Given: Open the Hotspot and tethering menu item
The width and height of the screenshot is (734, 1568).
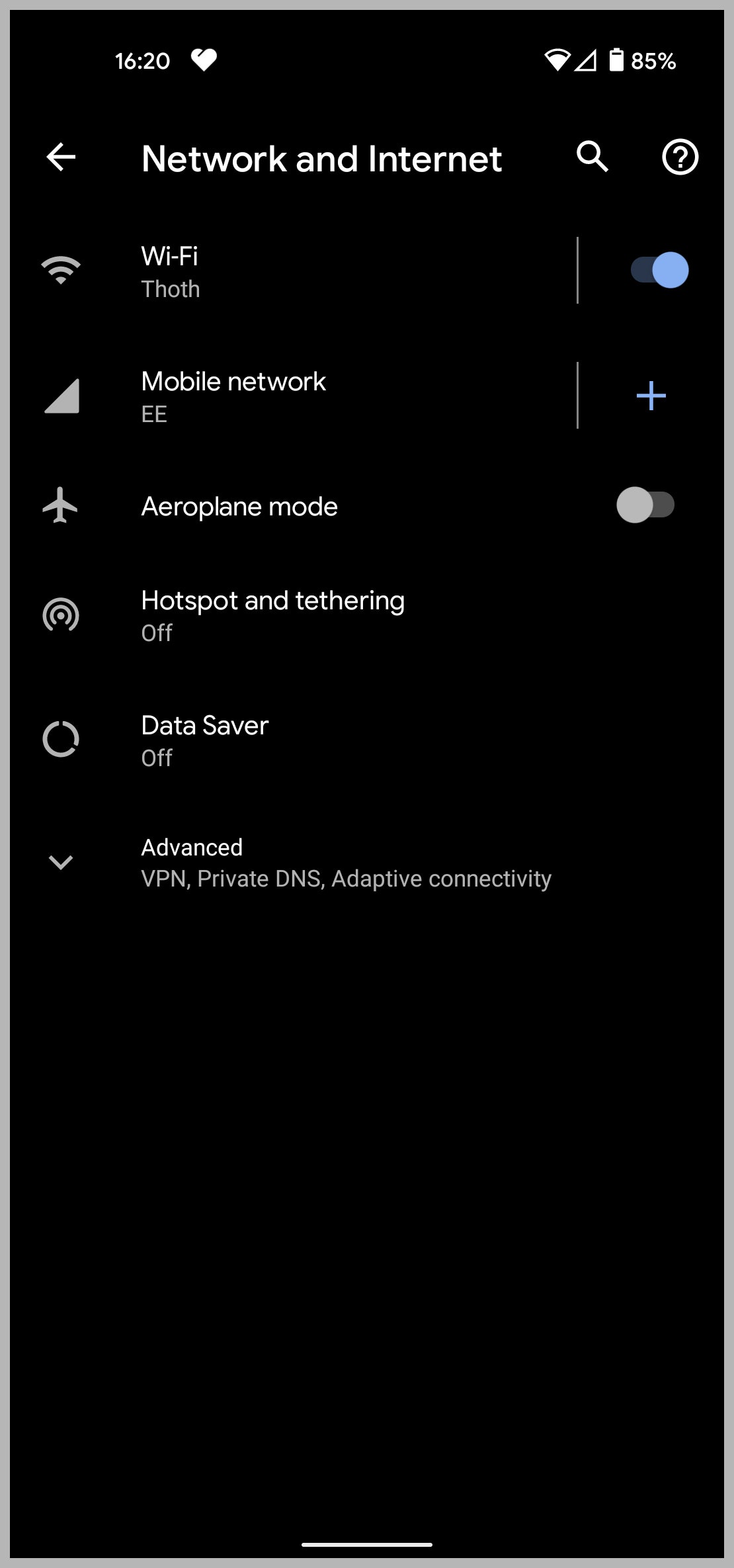Looking at the screenshot, I should pyautogui.click(x=273, y=615).
